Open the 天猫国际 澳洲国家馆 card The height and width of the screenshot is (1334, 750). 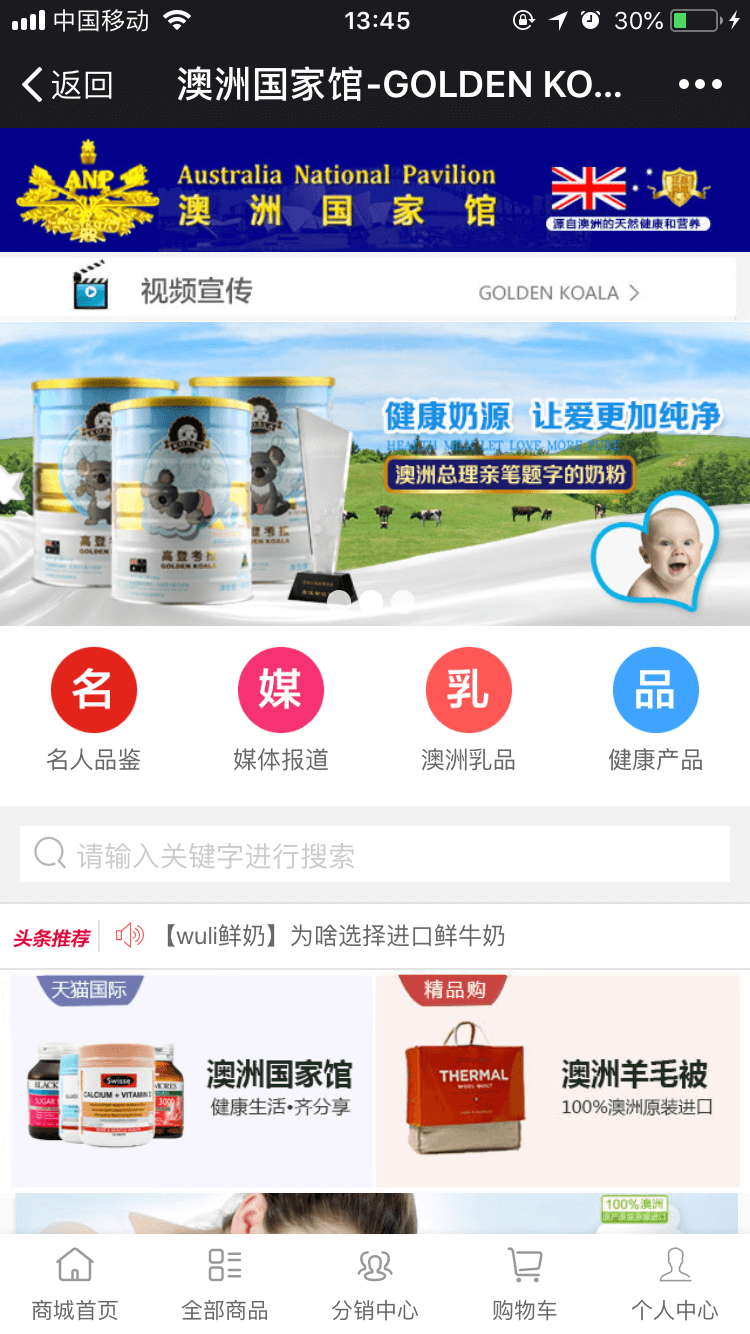[191, 1081]
